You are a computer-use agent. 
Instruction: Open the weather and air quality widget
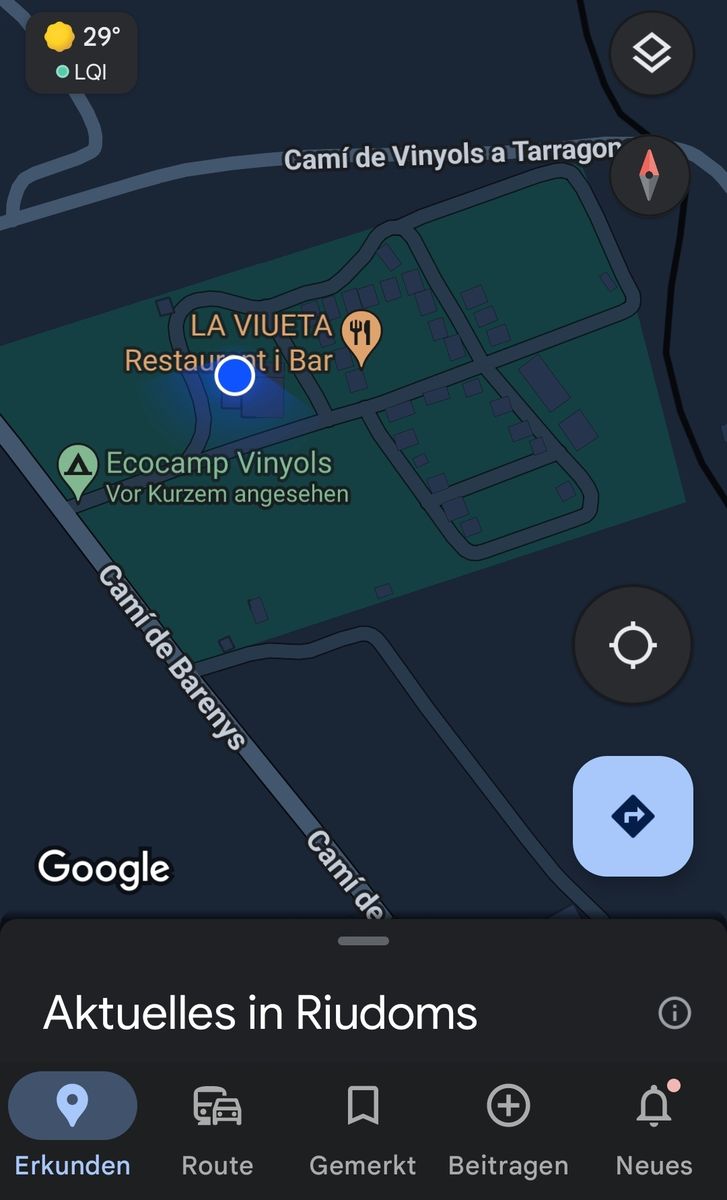pyautogui.click(x=82, y=53)
